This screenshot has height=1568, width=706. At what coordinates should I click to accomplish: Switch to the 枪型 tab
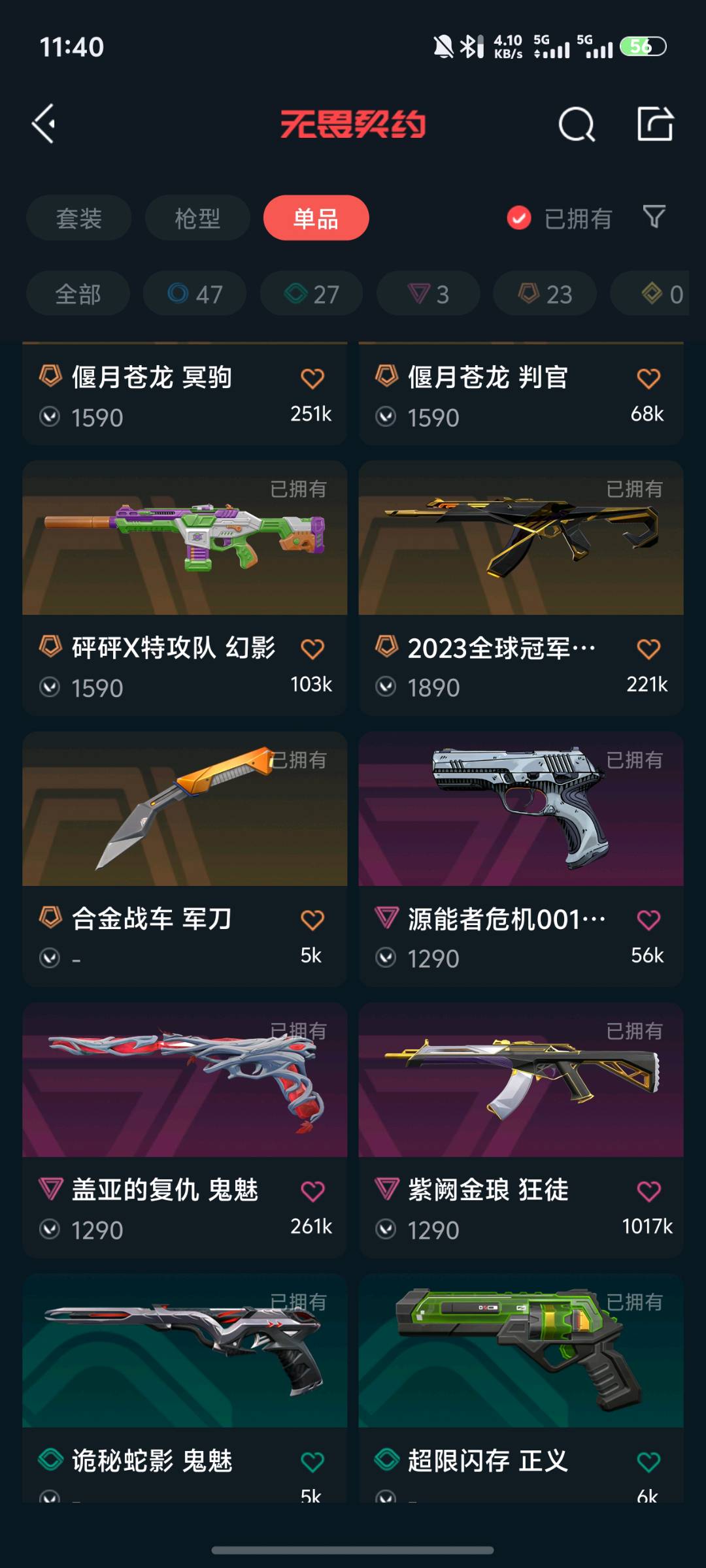(197, 218)
